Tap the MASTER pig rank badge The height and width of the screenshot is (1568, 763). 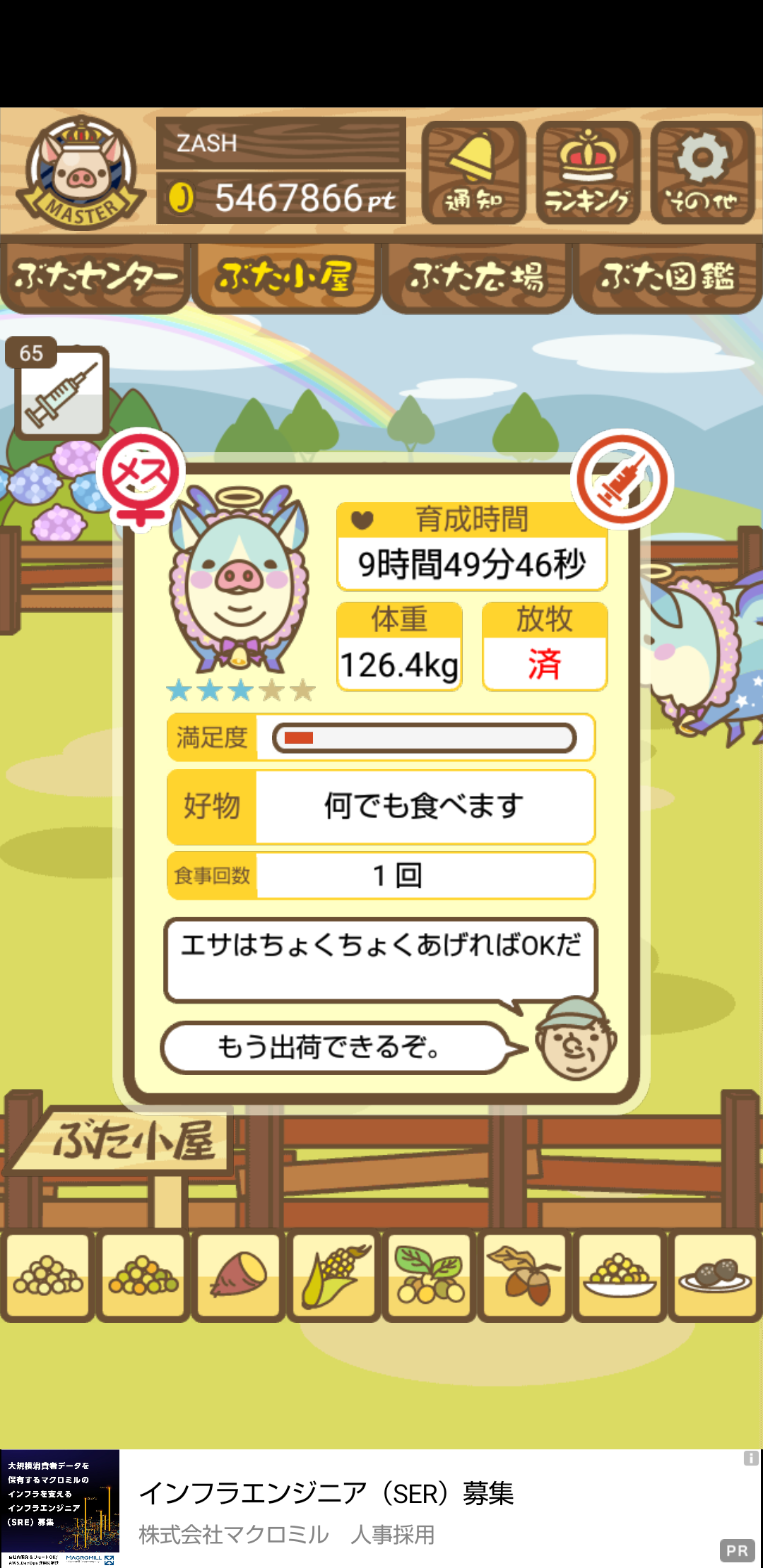[81, 172]
